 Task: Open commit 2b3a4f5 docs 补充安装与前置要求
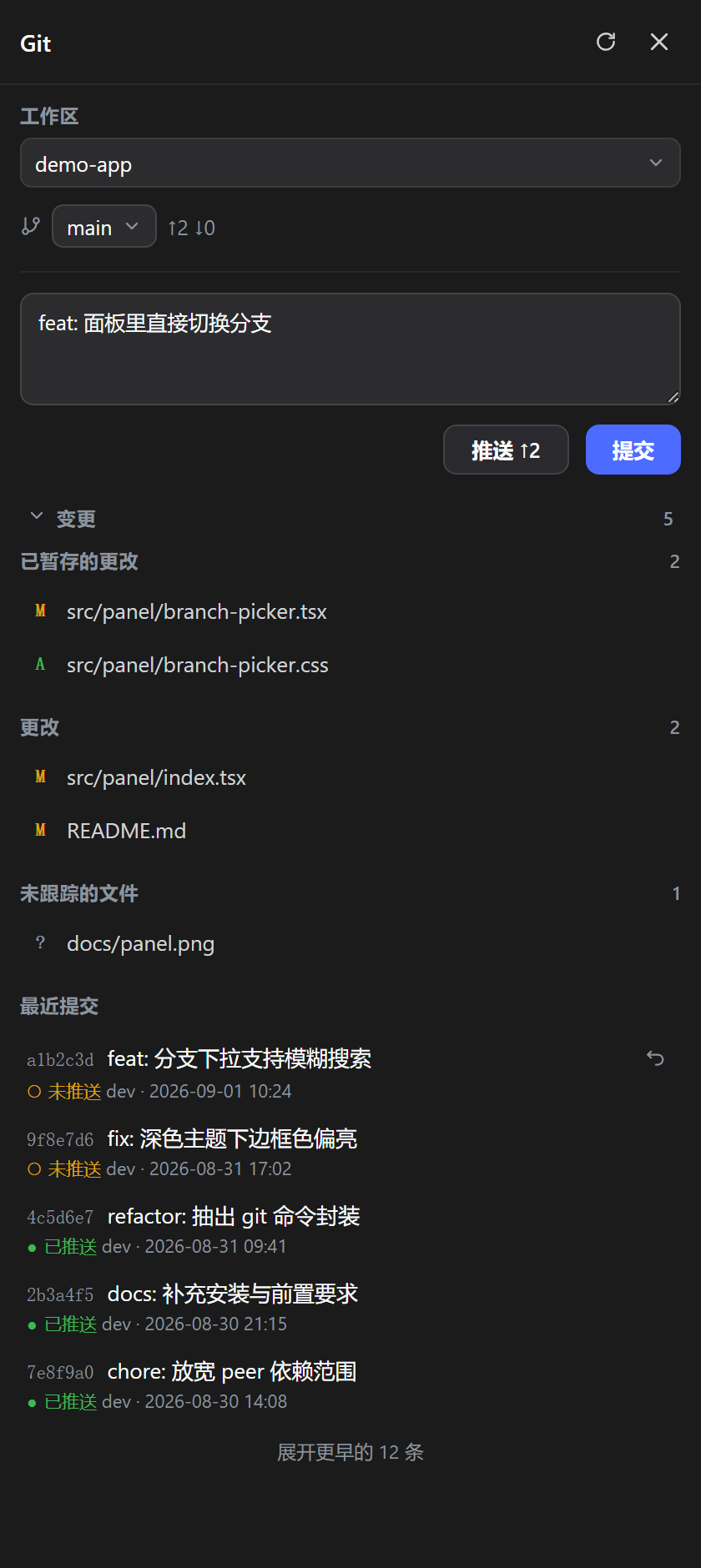click(350, 1308)
